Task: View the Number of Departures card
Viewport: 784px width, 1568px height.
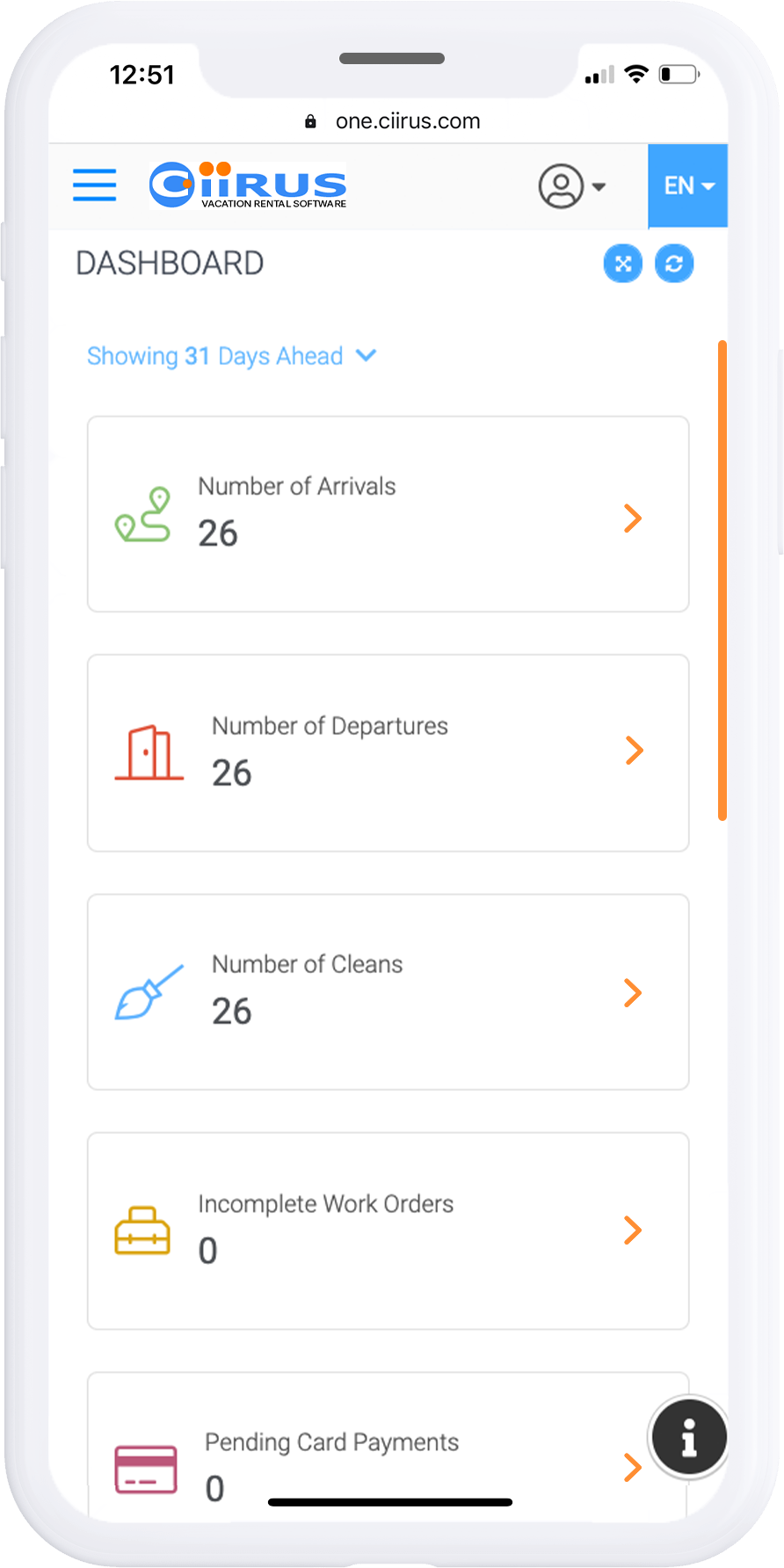Action: click(x=388, y=753)
